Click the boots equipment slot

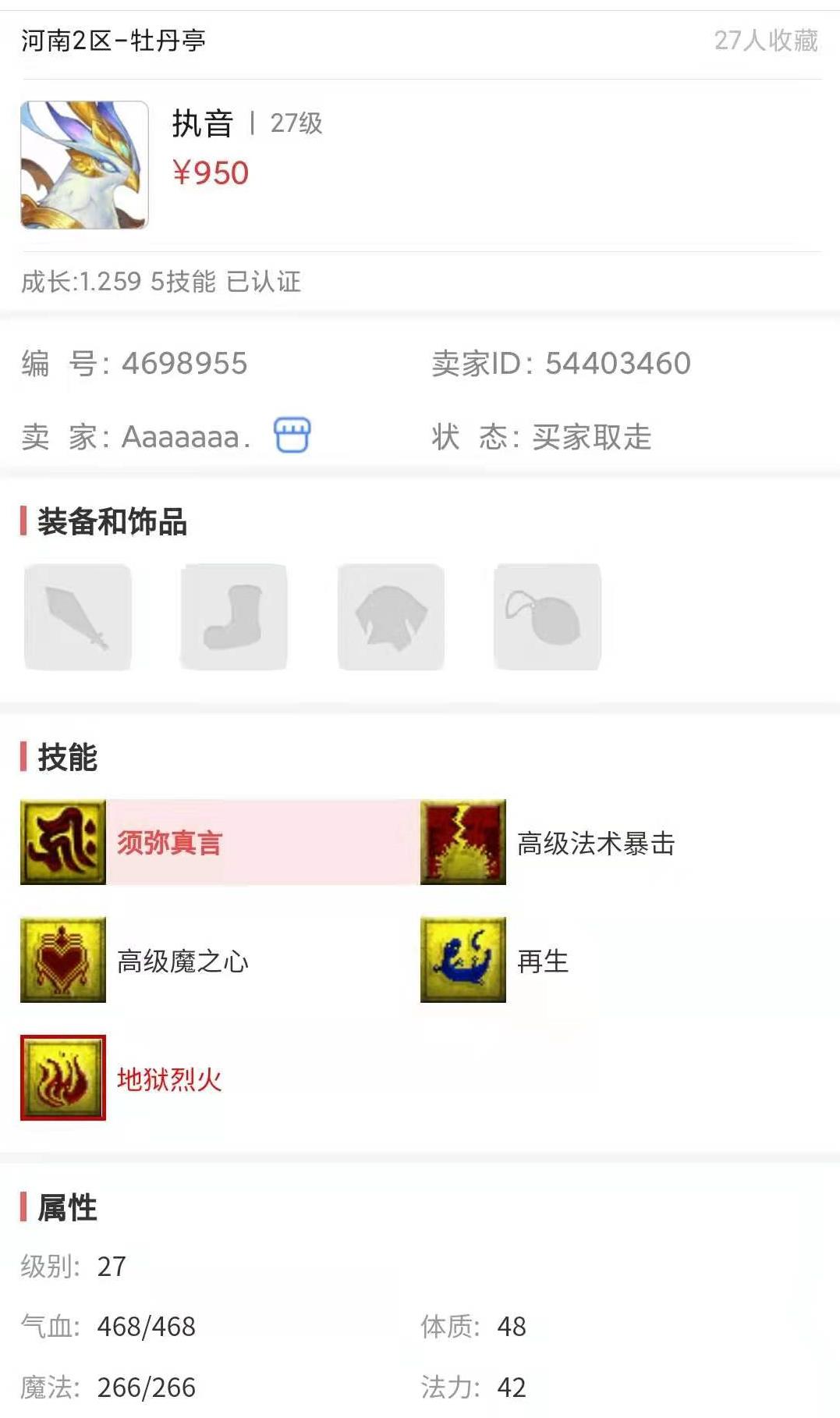(233, 617)
